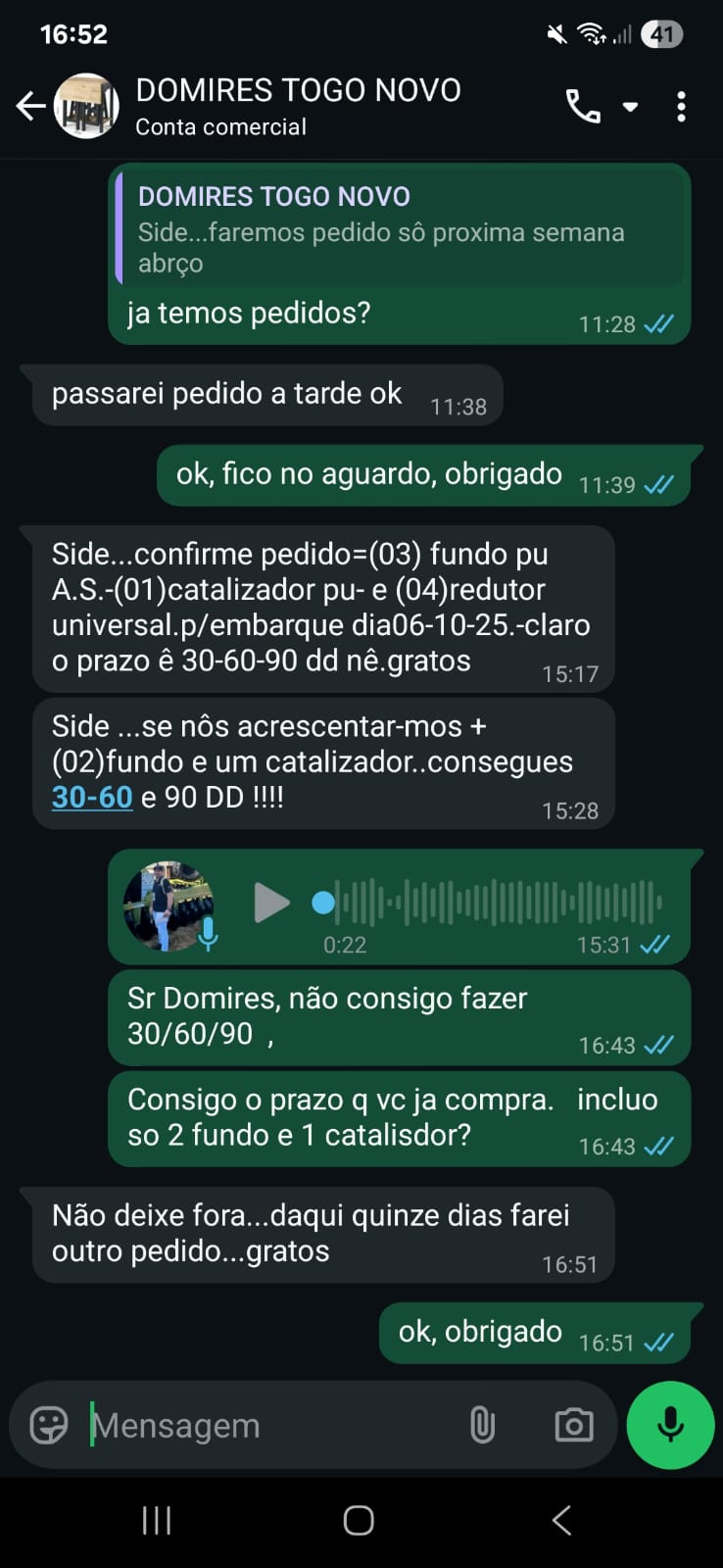Expand the call options dropdown arrow
Image resolution: width=723 pixels, height=1568 pixels.
coord(631,106)
